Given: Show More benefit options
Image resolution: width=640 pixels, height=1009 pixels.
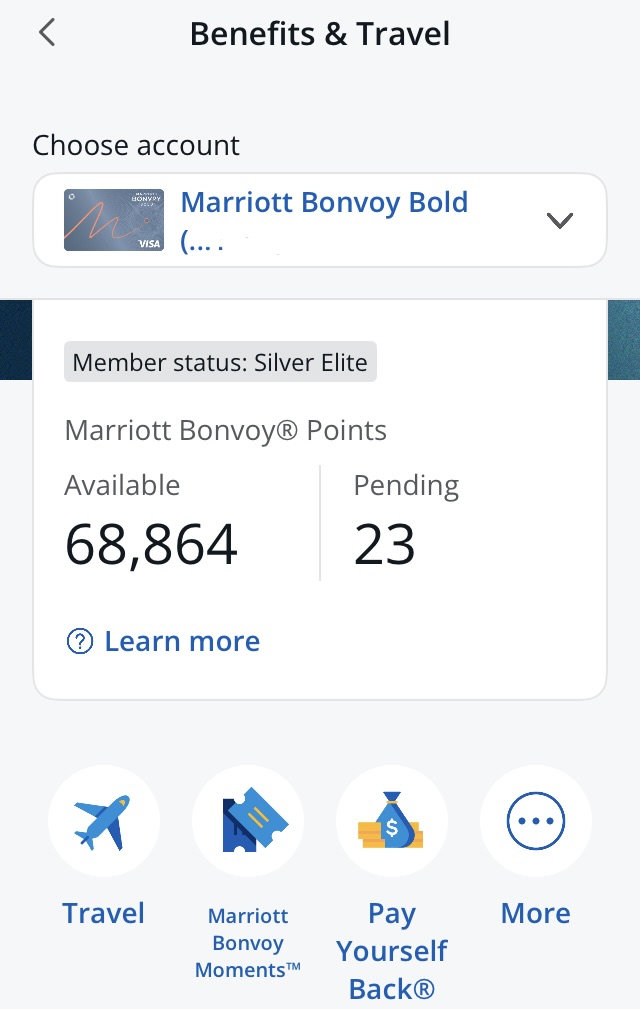Looking at the screenshot, I should coord(536,822).
